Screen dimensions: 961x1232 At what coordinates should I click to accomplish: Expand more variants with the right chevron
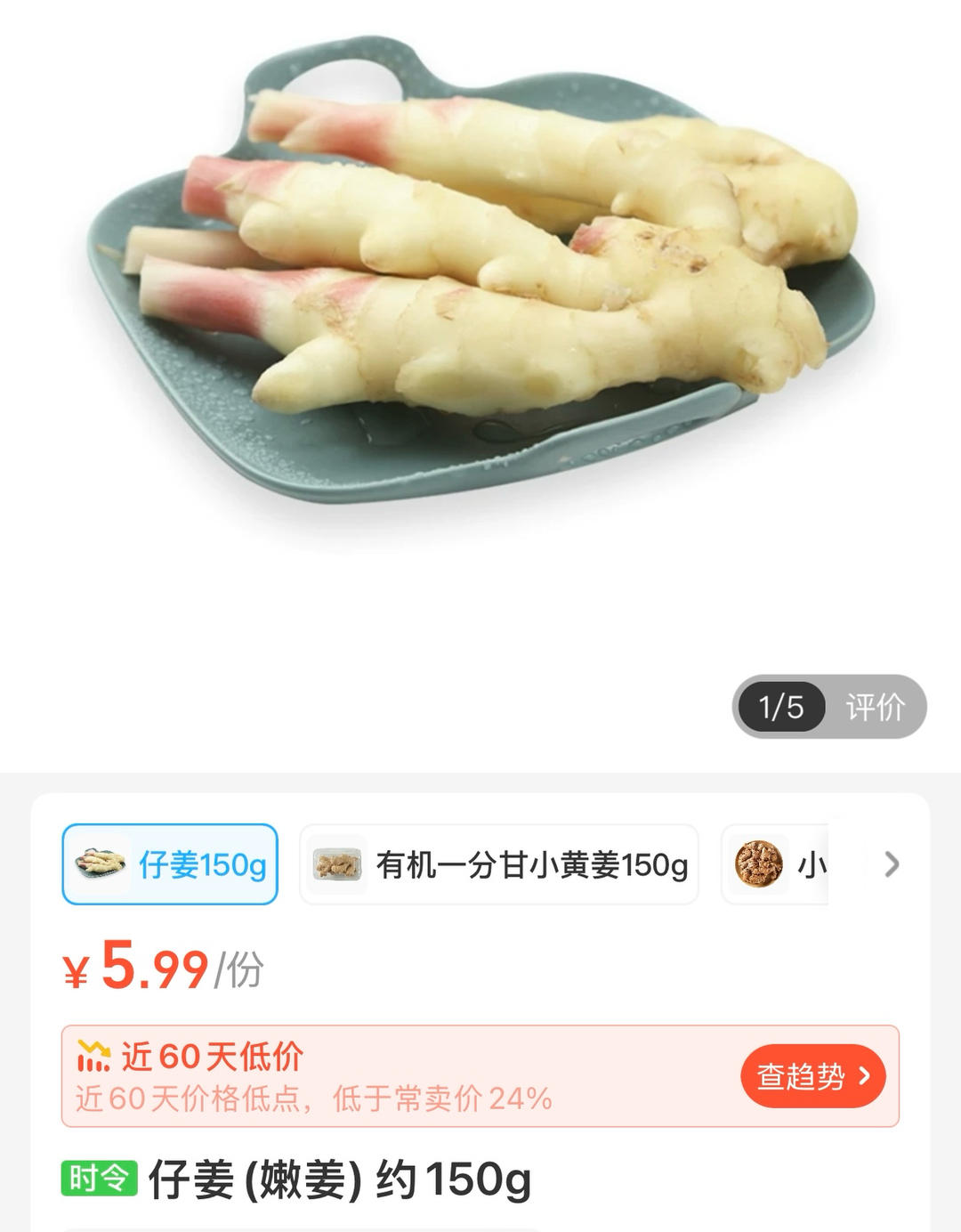[x=892, y=864]
